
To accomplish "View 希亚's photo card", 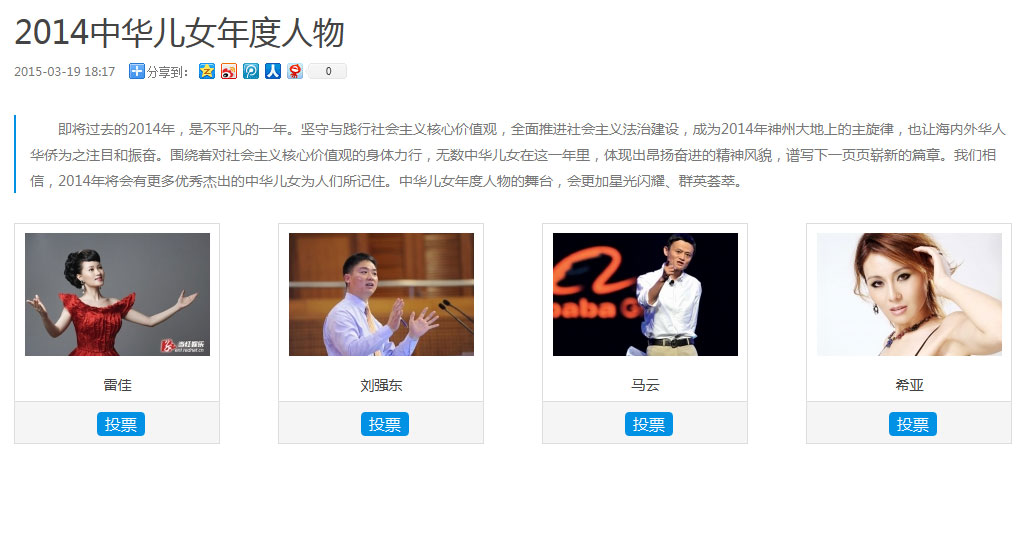I will [909, 294].
